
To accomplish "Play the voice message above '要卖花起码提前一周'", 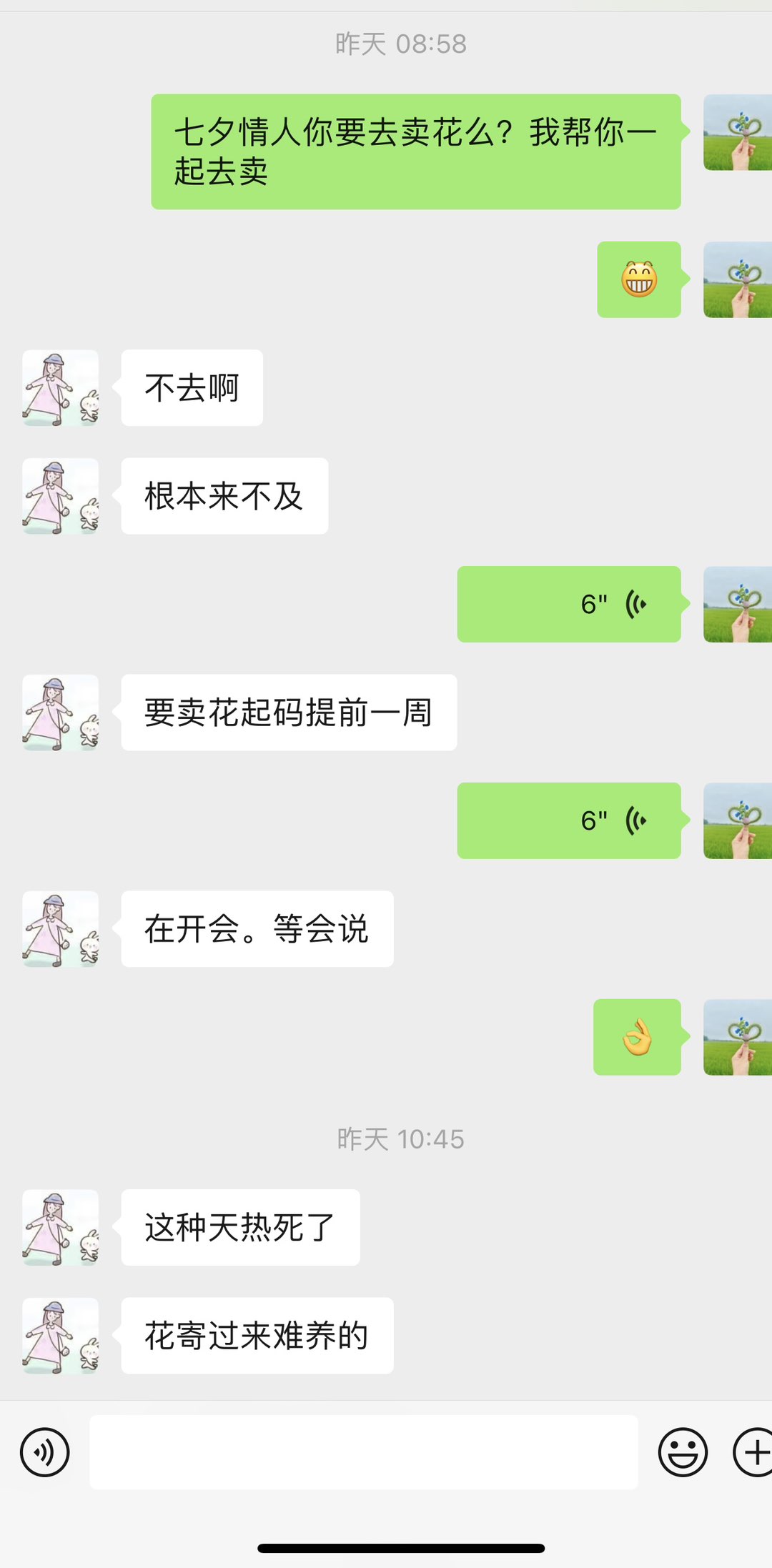I will (x=569, y=605).
